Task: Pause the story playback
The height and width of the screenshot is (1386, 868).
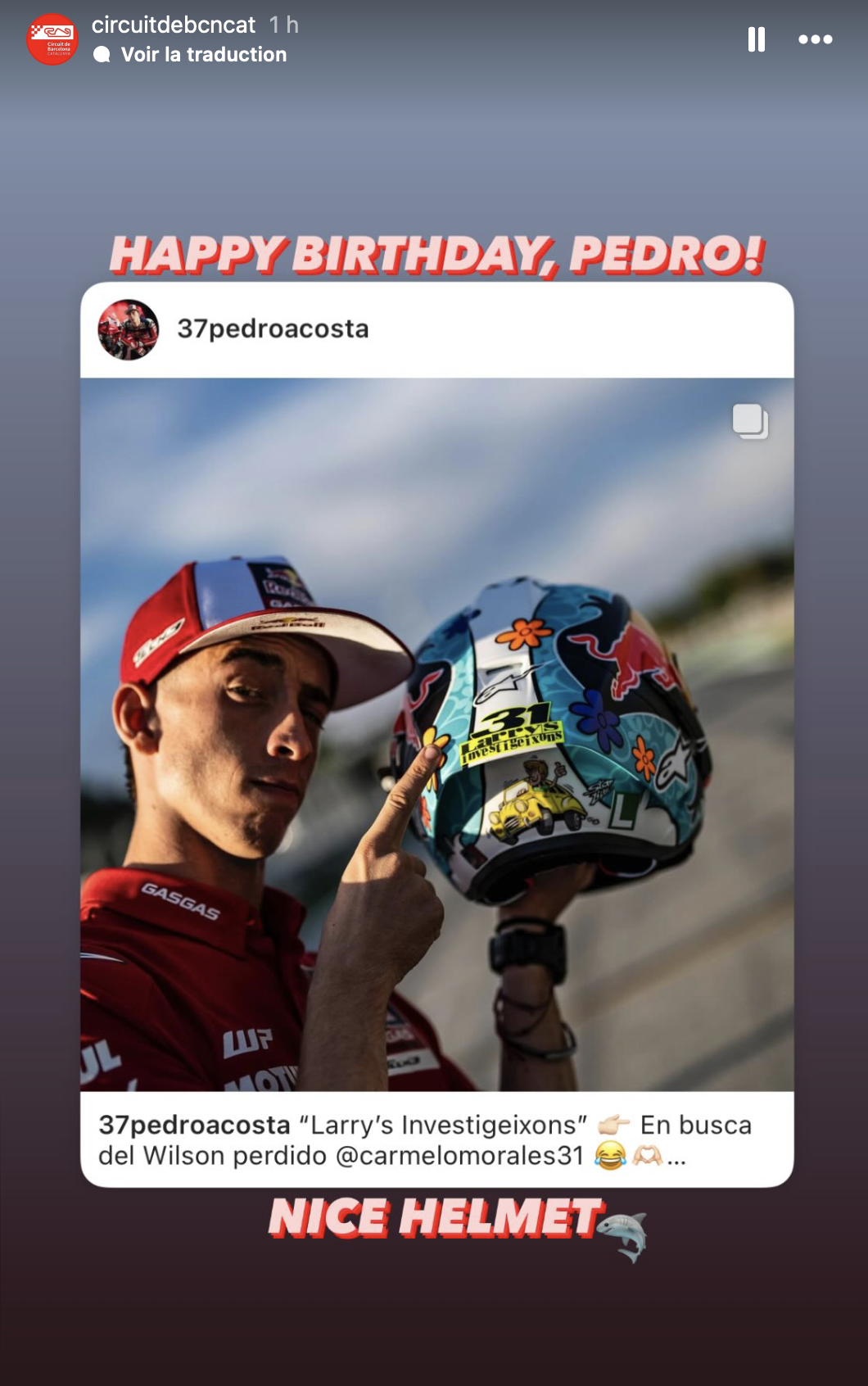Action: click(x=756, y=39)
